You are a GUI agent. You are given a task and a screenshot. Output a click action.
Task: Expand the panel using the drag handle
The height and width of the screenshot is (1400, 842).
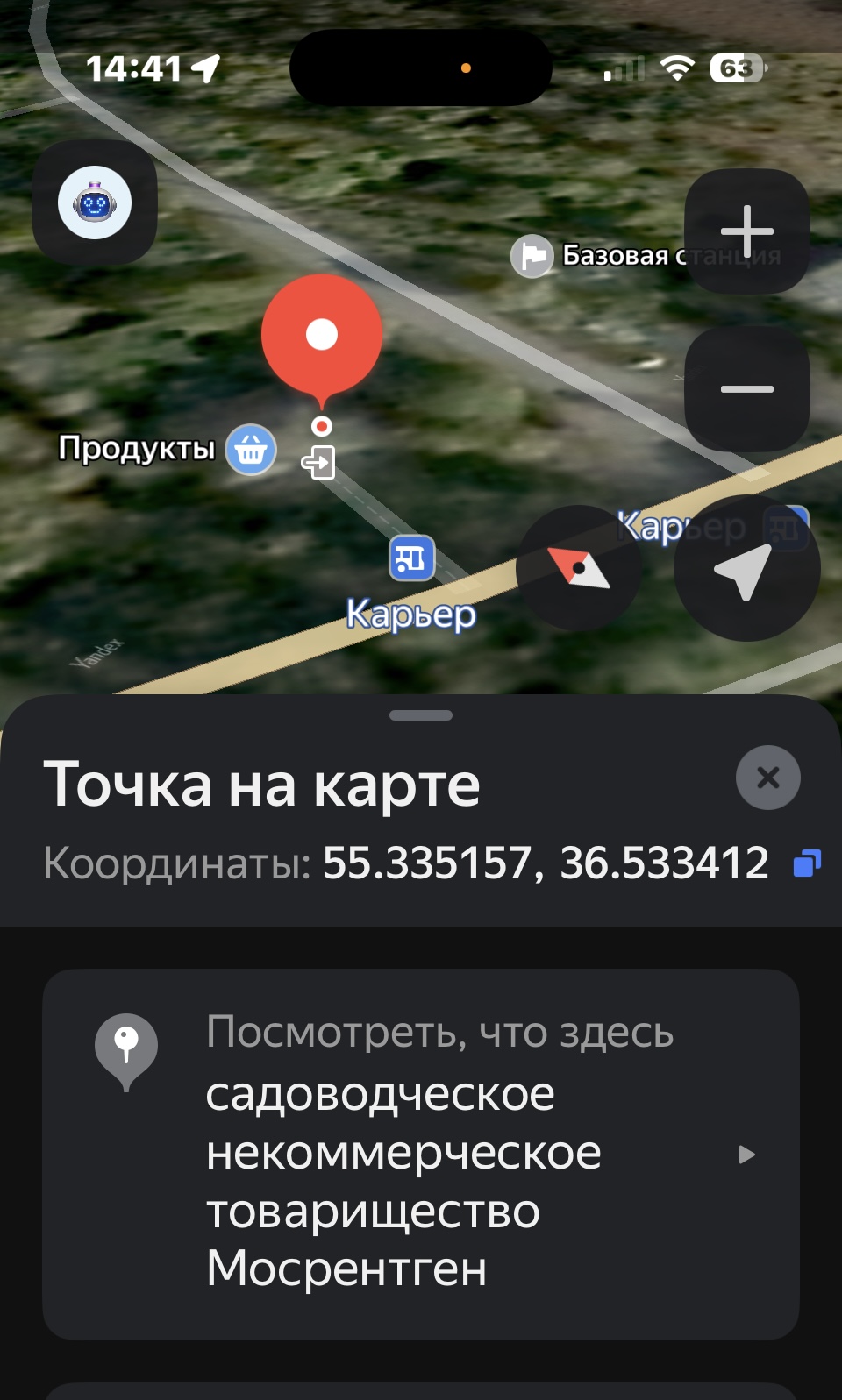[421, 715]
